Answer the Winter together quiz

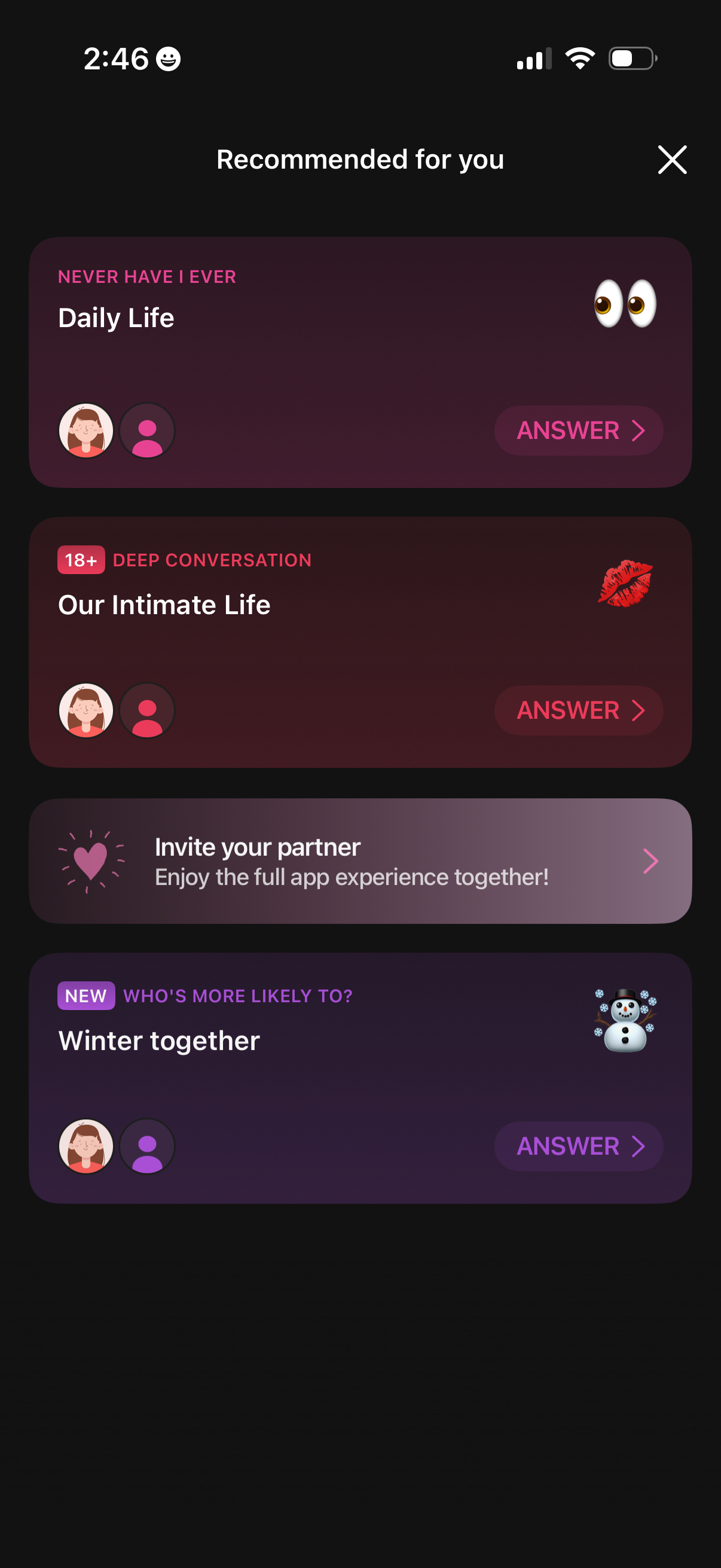click(578, 1146)
